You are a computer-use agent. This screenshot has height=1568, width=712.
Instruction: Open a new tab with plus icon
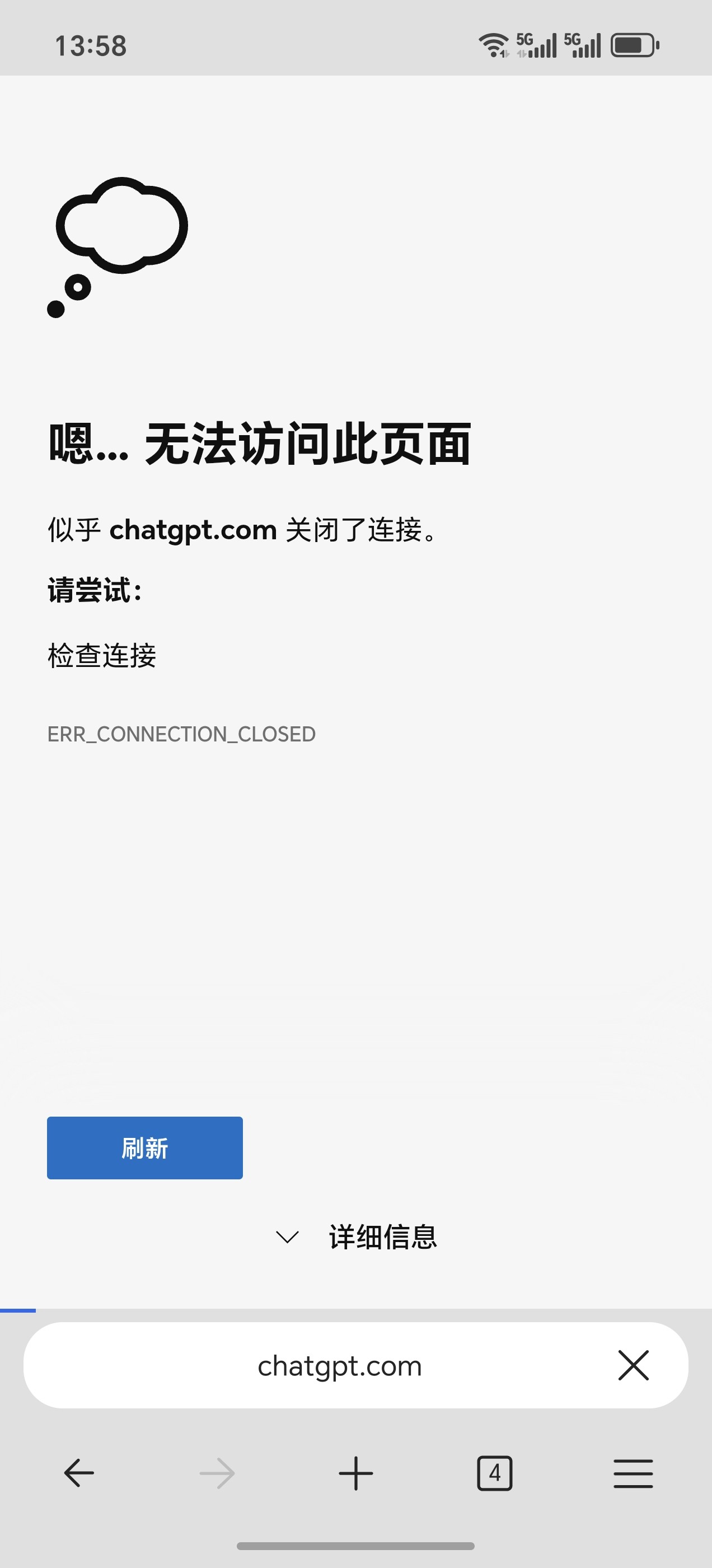click(355, 1473)
